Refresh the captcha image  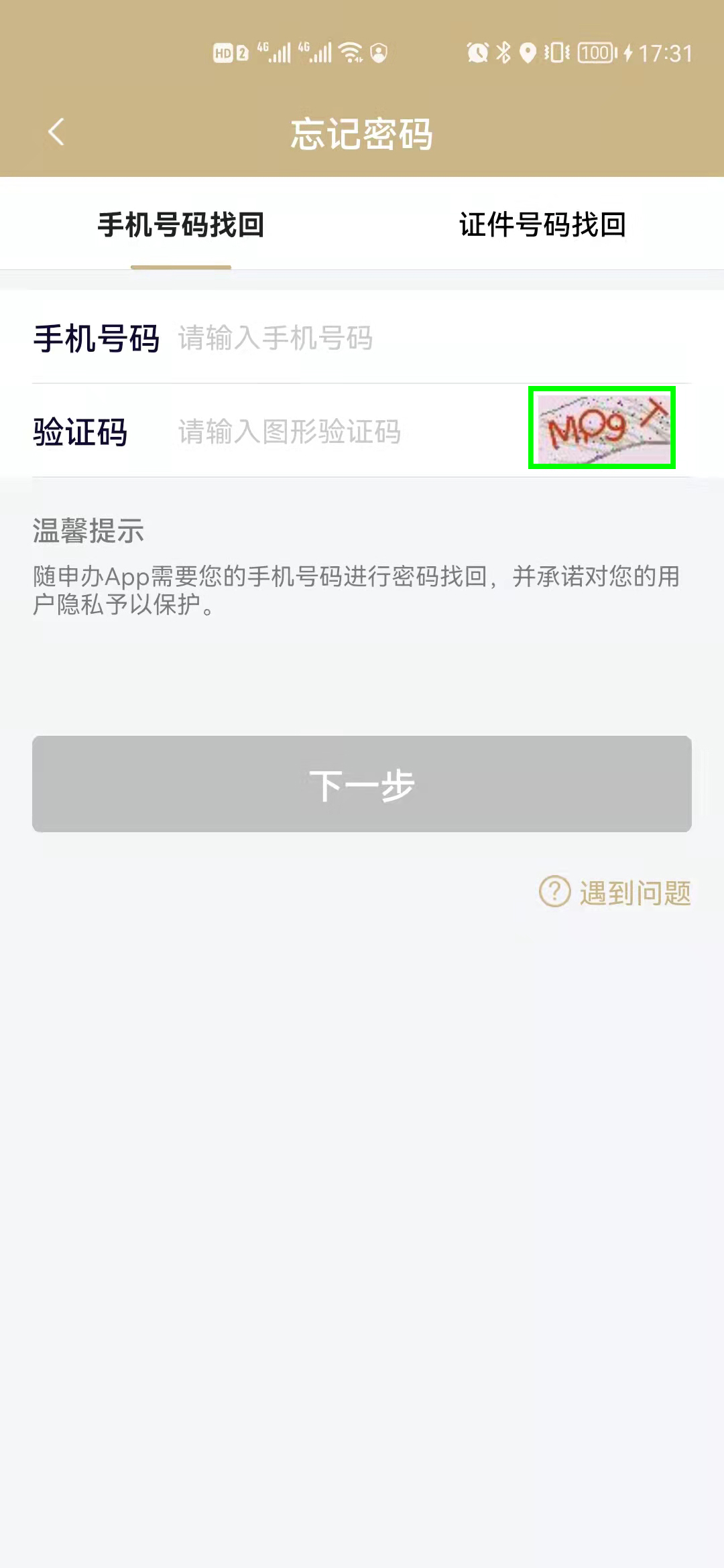(602, 428)
